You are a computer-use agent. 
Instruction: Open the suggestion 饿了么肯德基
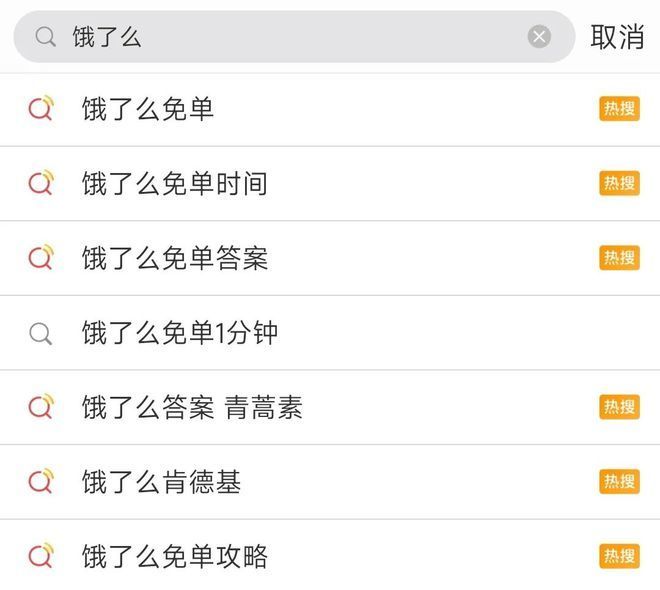(330, 482)
